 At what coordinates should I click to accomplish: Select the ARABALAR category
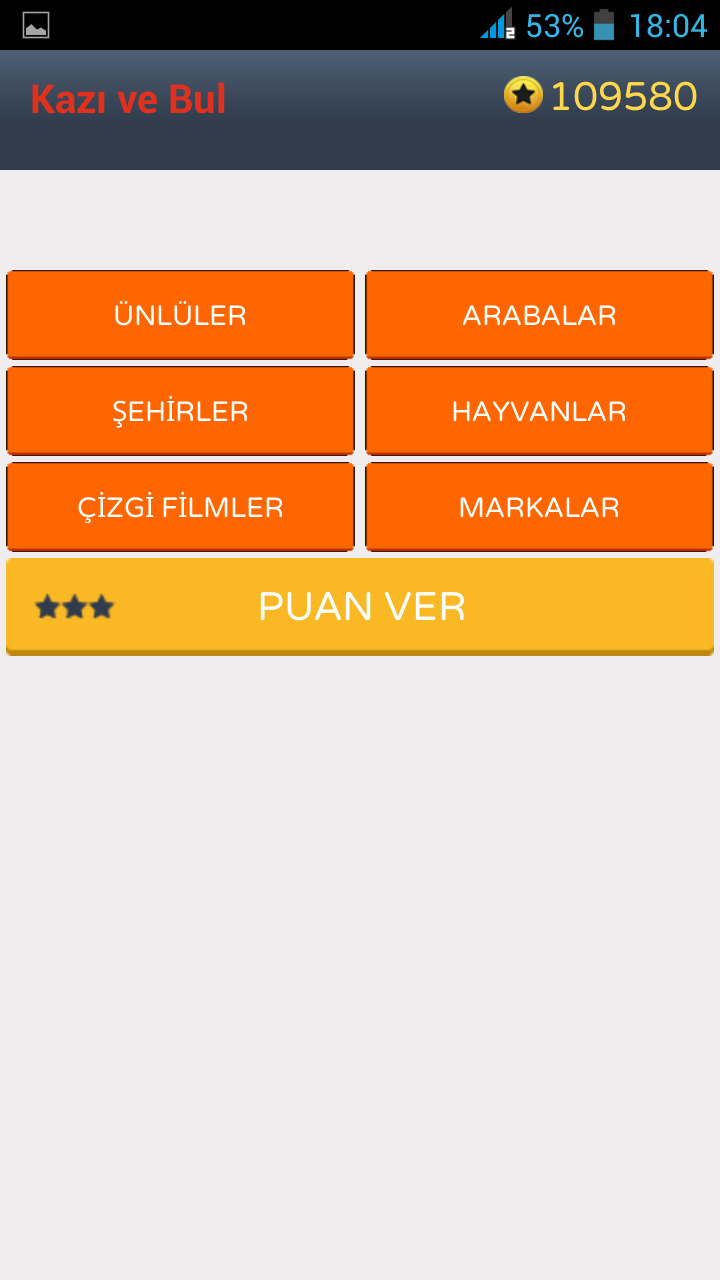(539, 315)
